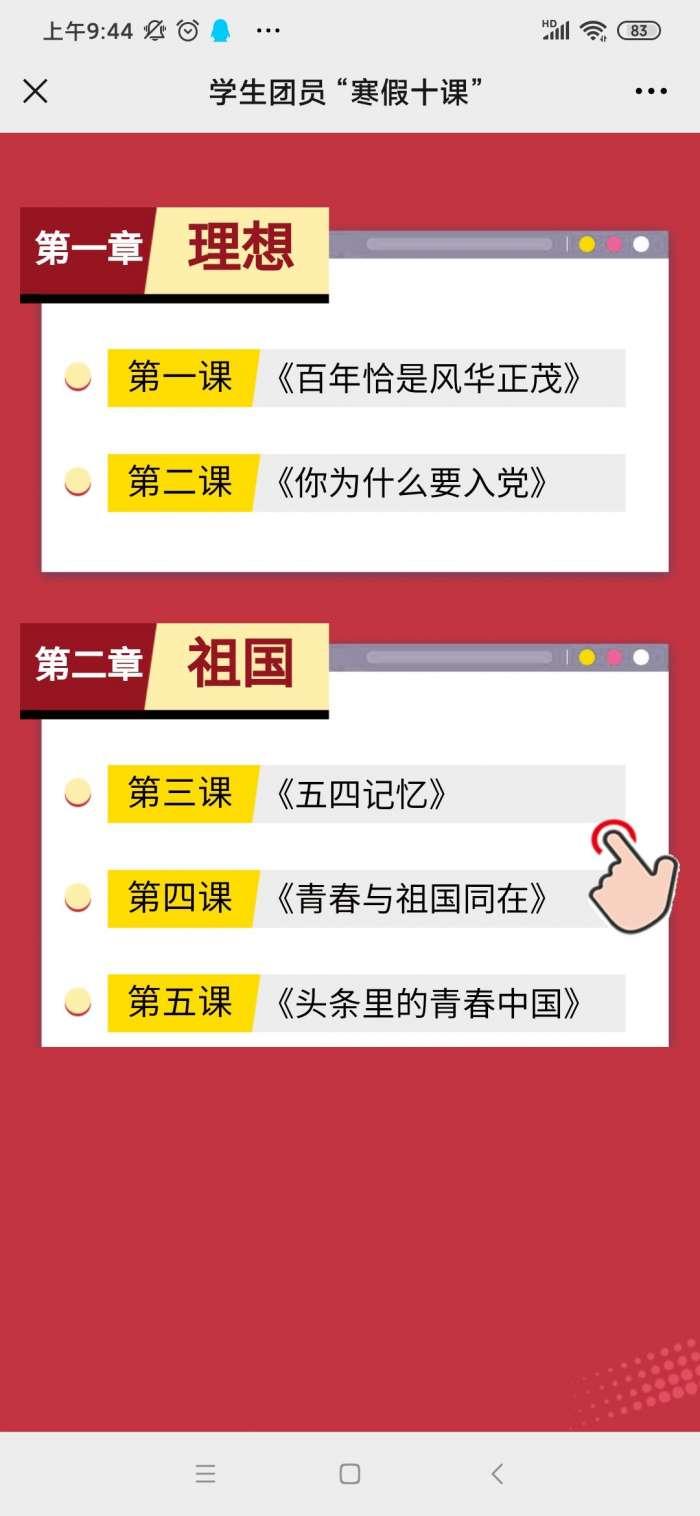Go back using the system navigation bar
The width and height of the screenshot is (700, 1516).
click(x=497, y=1473)
